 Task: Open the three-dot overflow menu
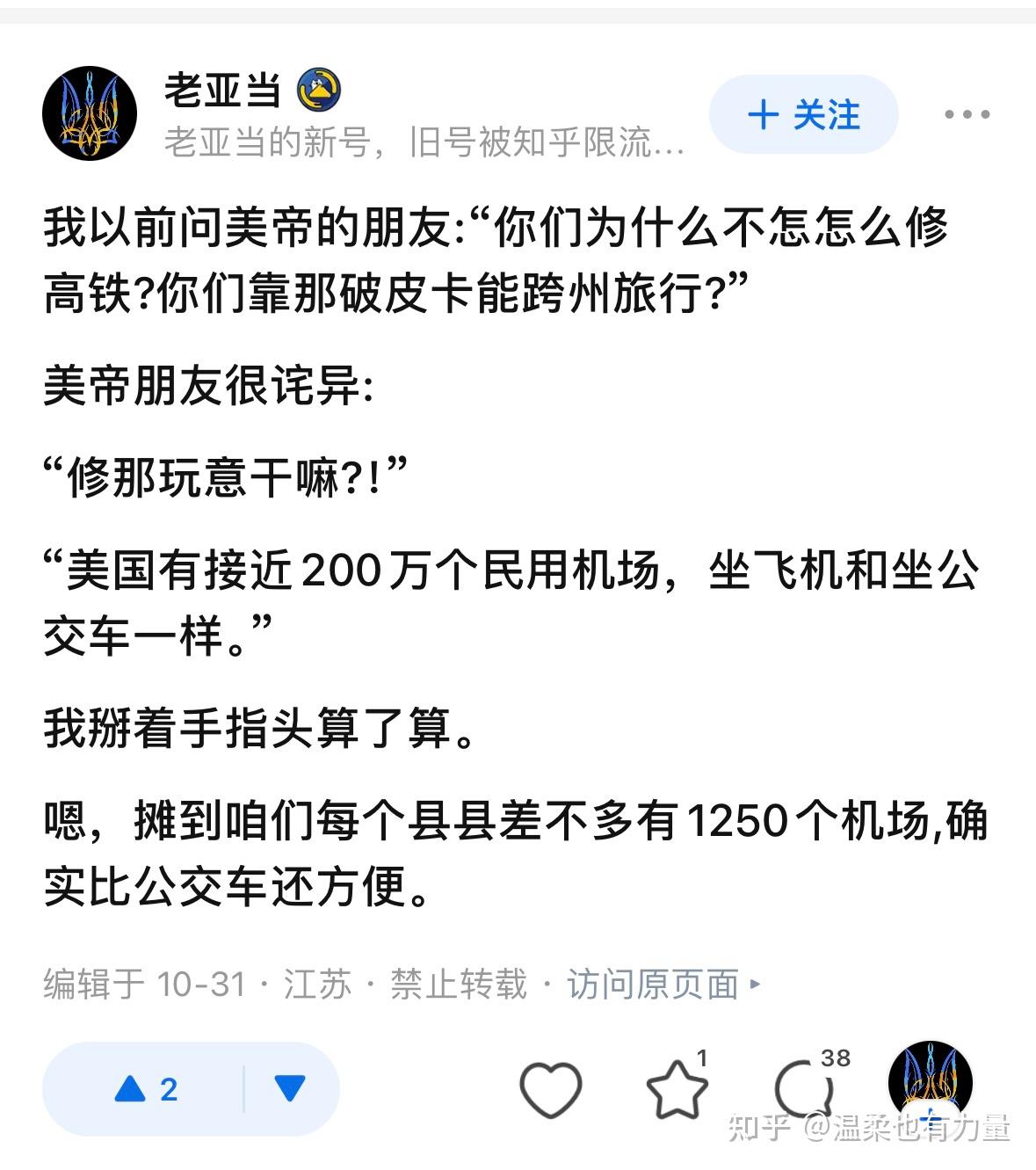click(x=967, y=114)
